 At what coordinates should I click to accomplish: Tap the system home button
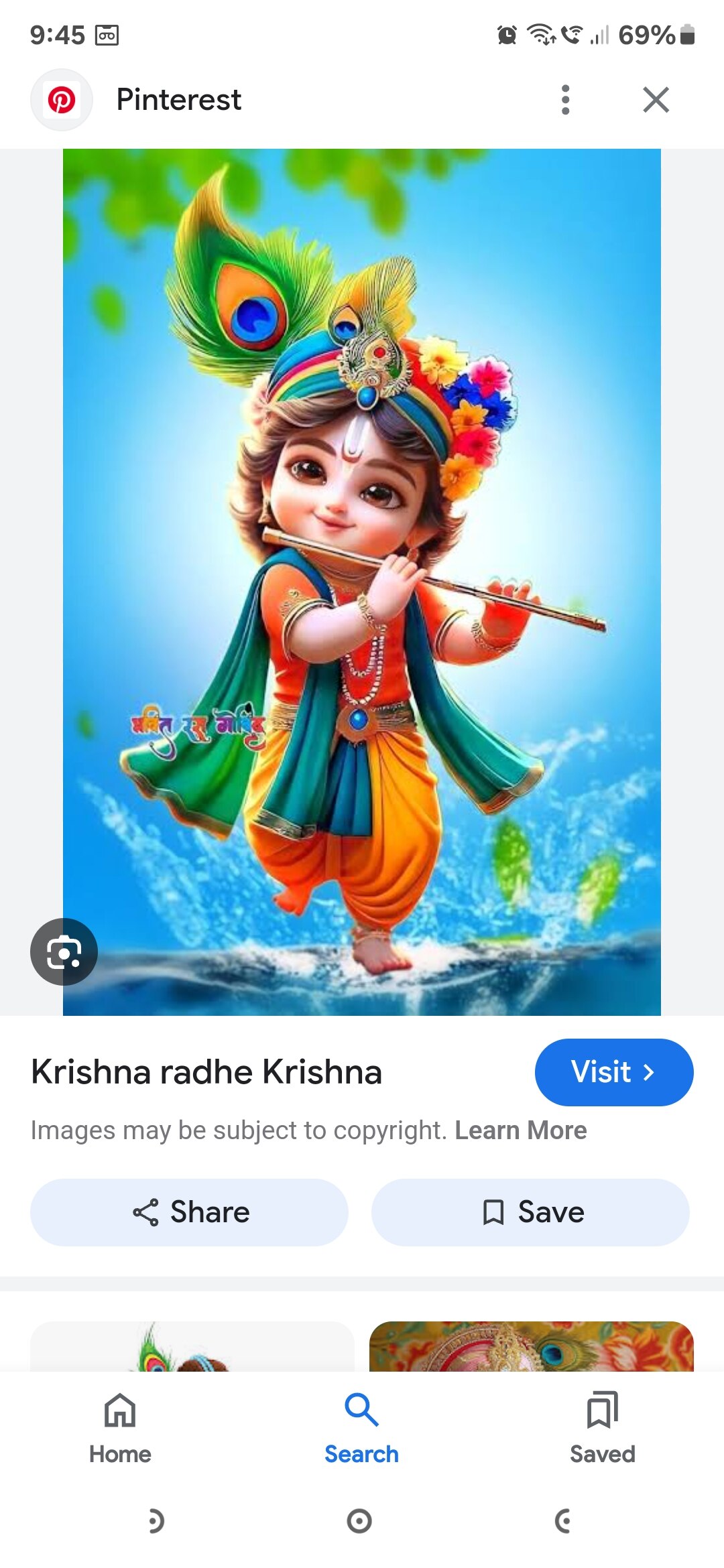359,1520
